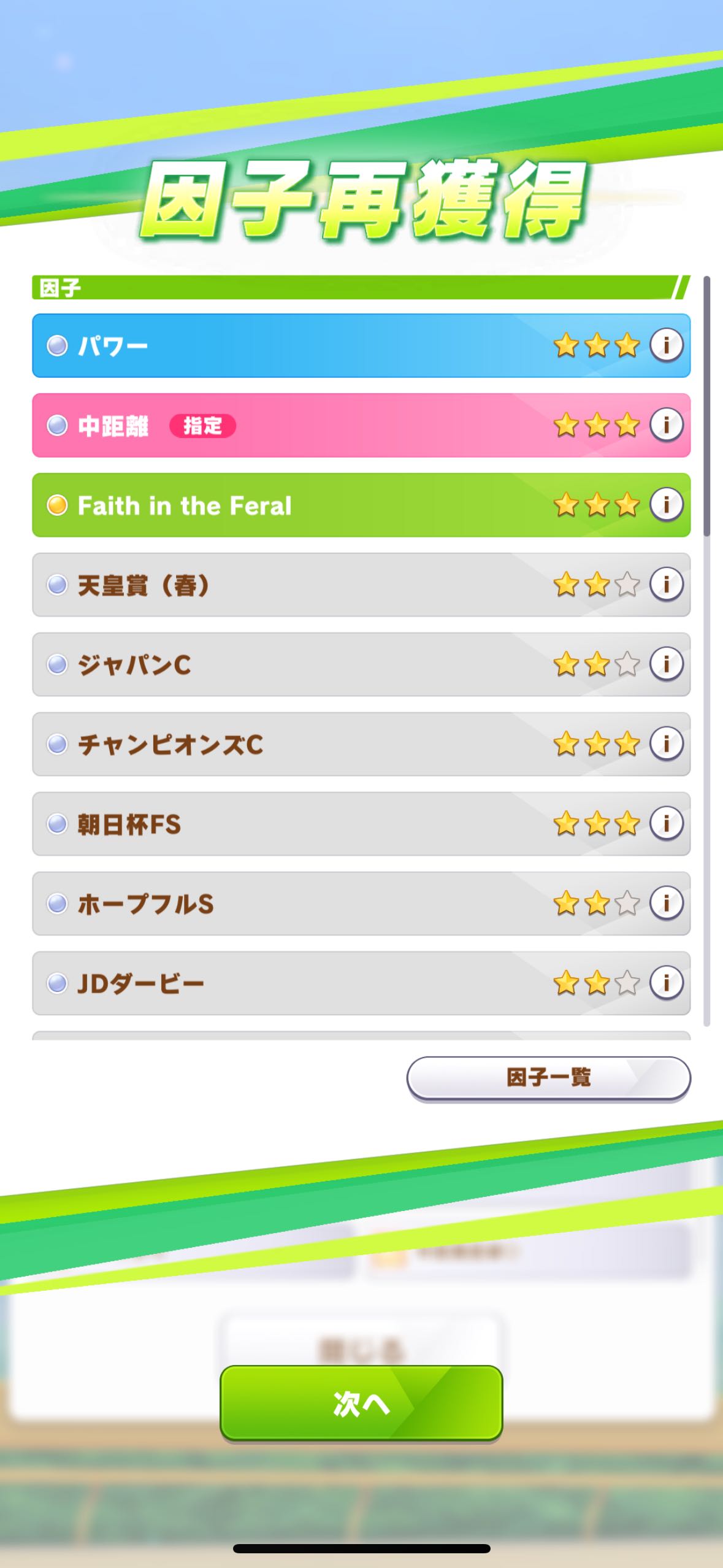This screenshot has height=1568, width=723.
Task: Open info icon for 天皇賞（春）
Action: [666, 584]
